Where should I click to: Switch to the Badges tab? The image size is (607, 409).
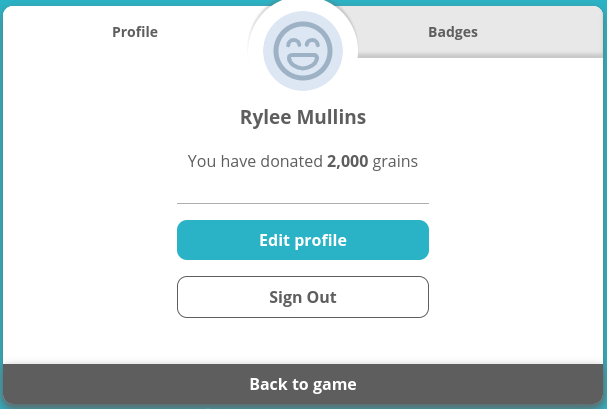(453, 32)
